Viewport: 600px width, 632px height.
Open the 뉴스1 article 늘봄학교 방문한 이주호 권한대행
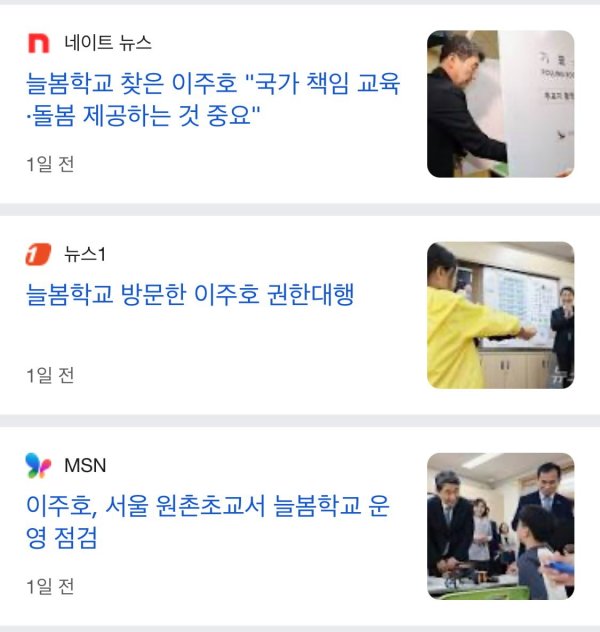click(x=190, y=295)
